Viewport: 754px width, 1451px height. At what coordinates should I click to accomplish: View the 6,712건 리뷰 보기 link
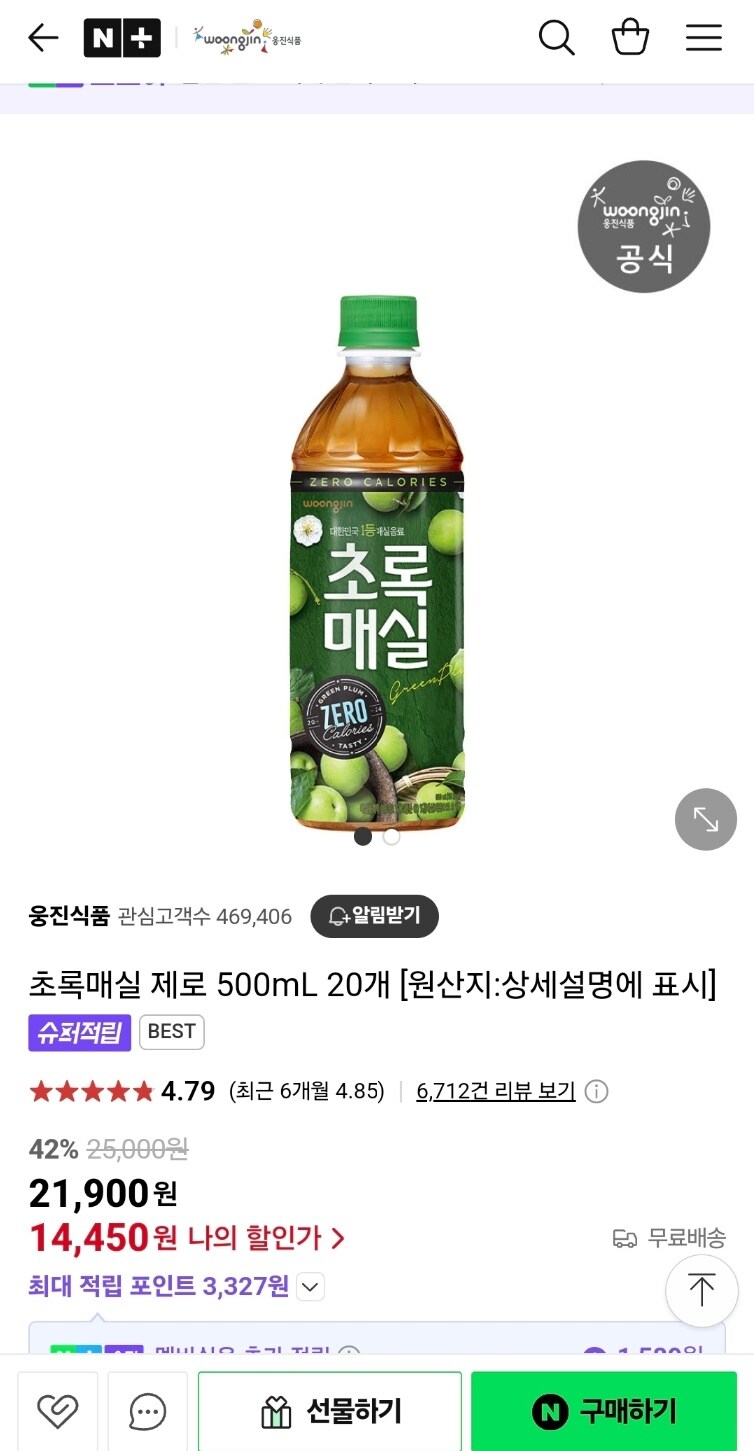pos(495,1091)
